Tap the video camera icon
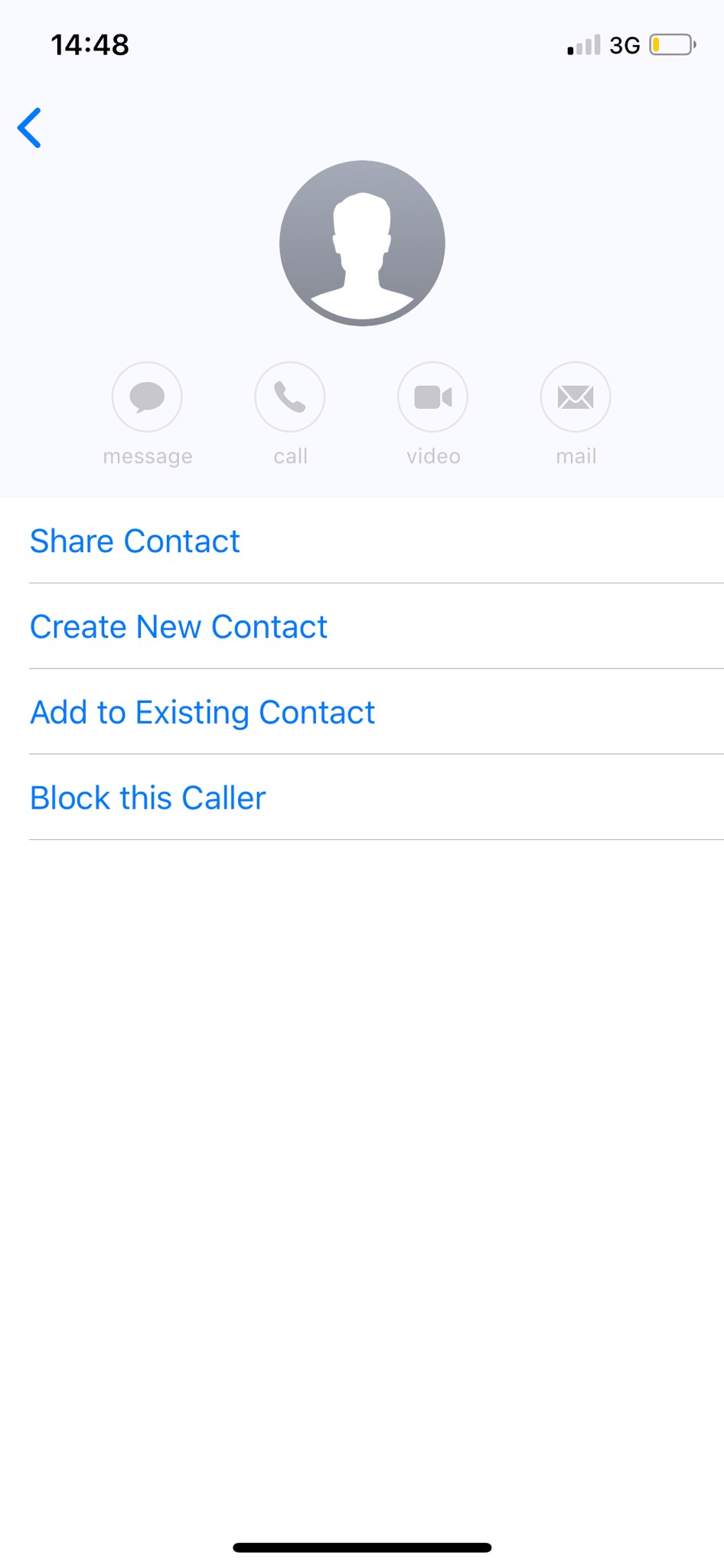Screen dimensions: 724x1568 (433, 397)
